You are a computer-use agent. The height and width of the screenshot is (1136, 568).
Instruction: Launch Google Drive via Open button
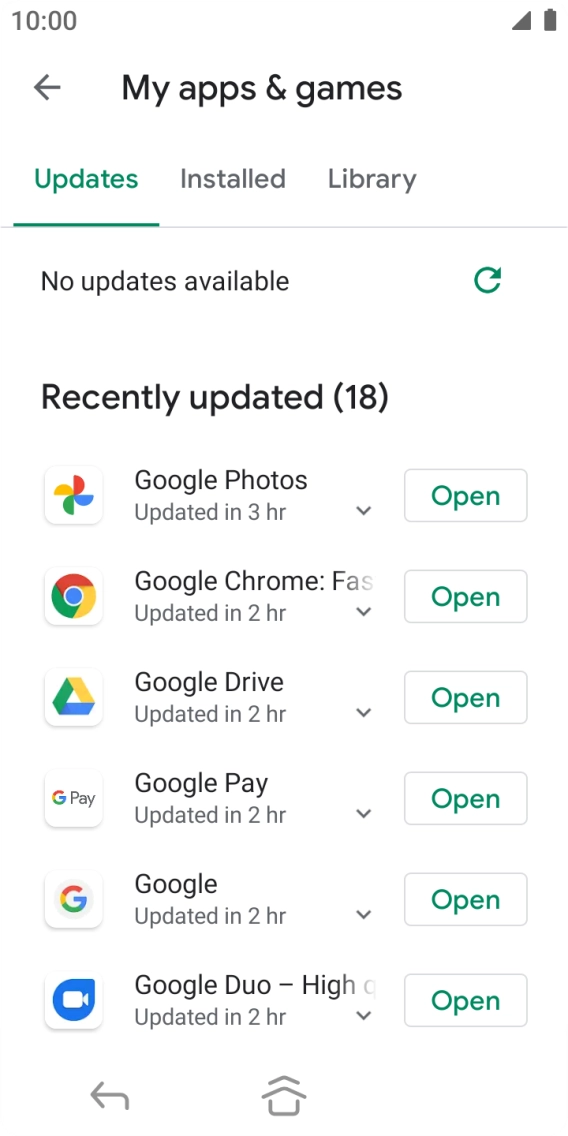pos(465,697)
